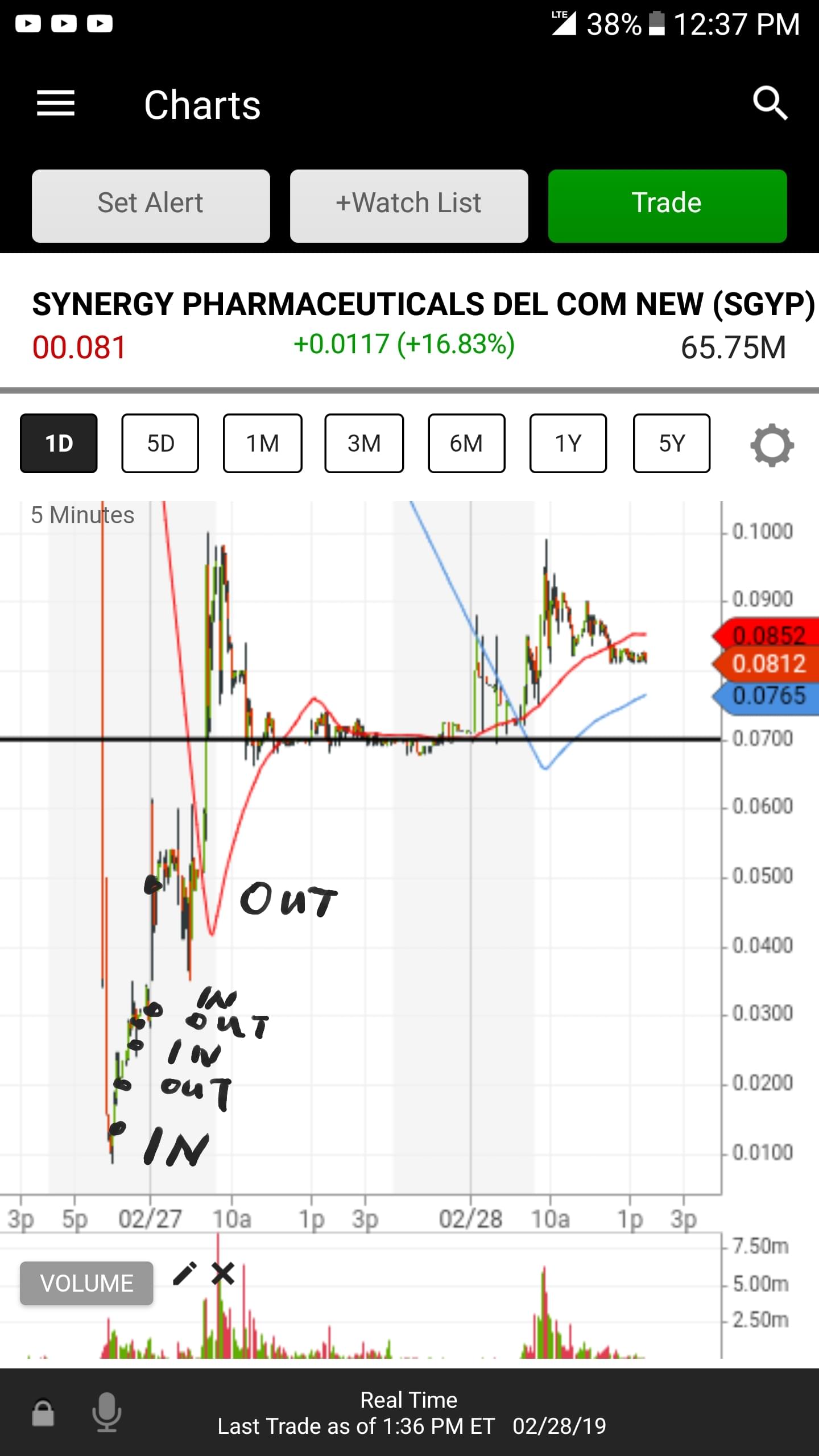Tap the lock icon
Viewport: 819px width, 1456px height.
coord(43,1412)
